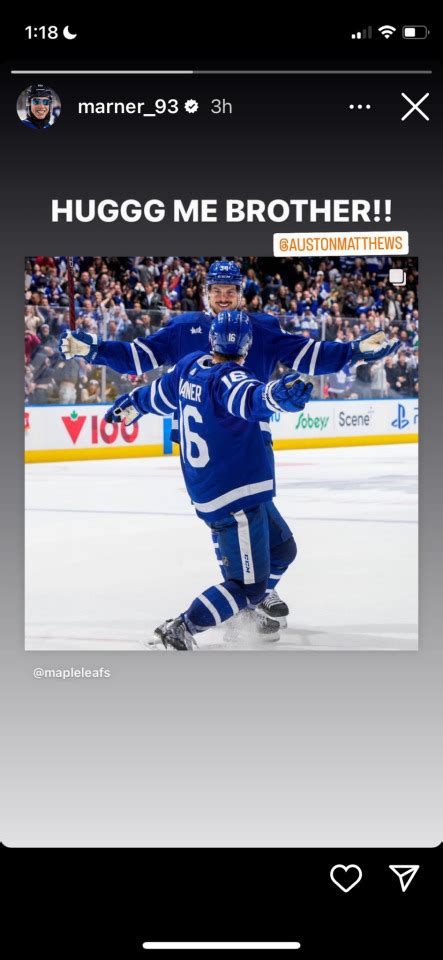Share the story via paper plane icon
Image resolution: width=443 pixels, height=960 pixels.
click(x=404, y=877)
